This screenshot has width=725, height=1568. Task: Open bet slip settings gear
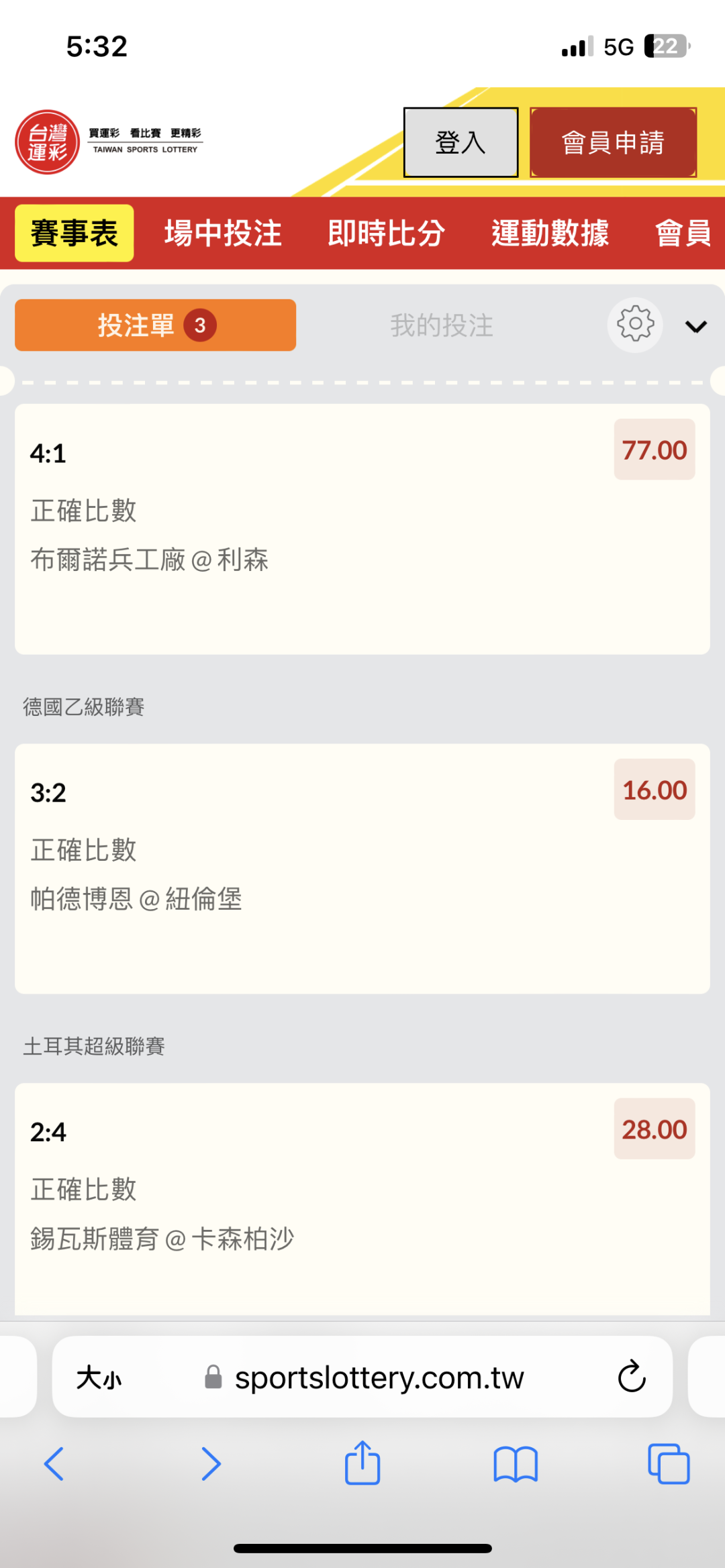click(x=635, y=325)
